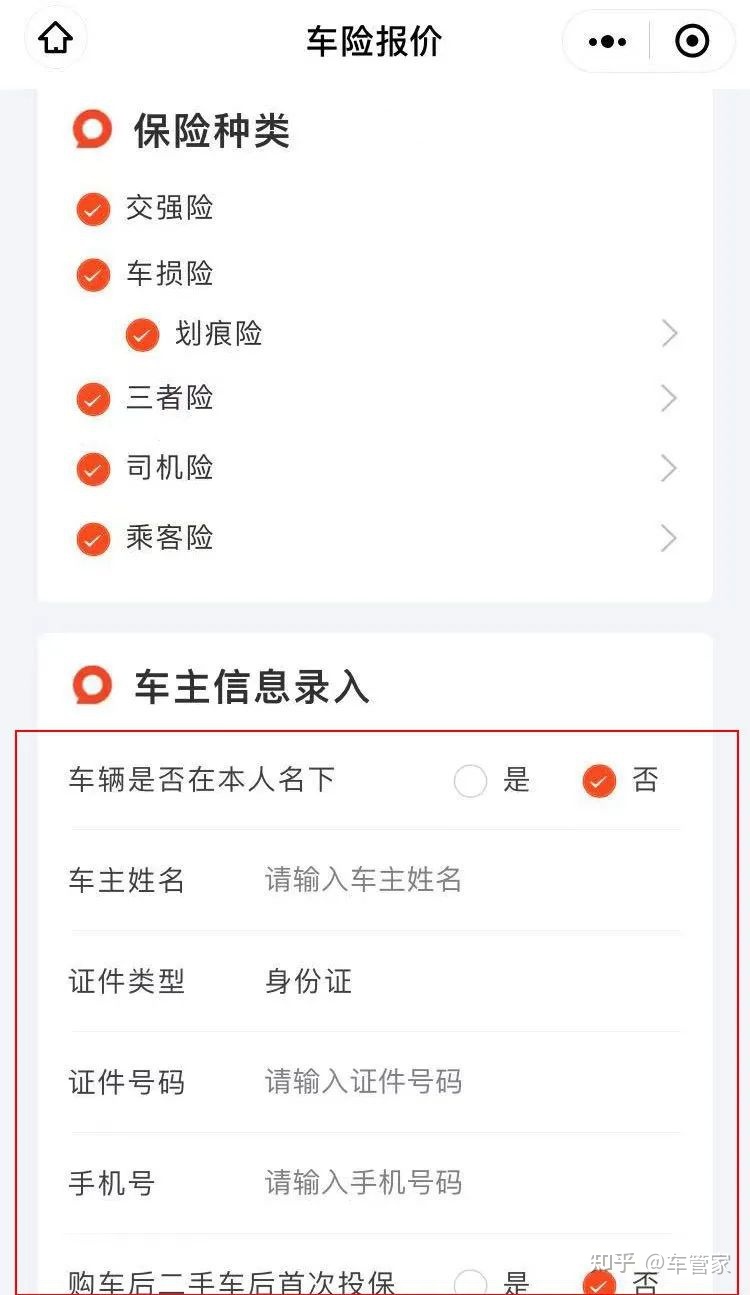Focus the 证件号码 input field
This screenshot has height=1295, width=750.
(472, 1082)
